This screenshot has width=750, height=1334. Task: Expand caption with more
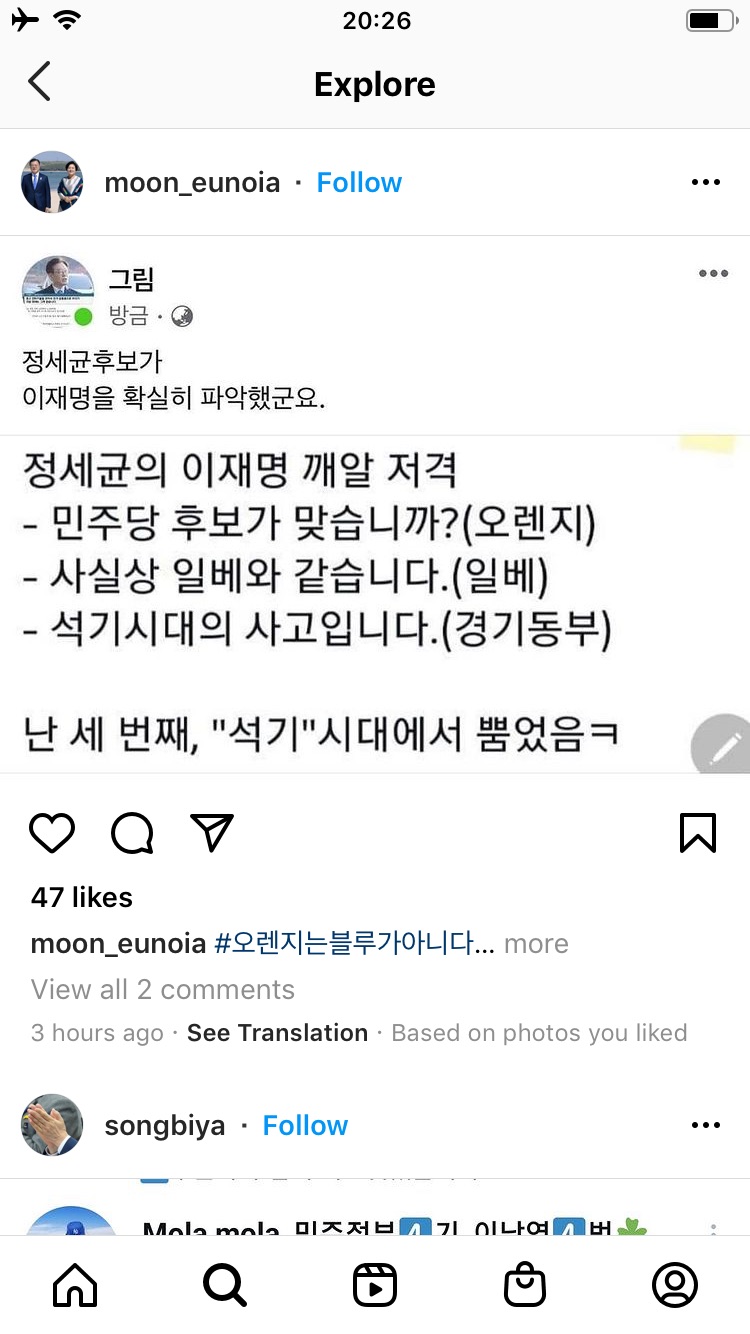pyautogui.click(x=536, y=943)
